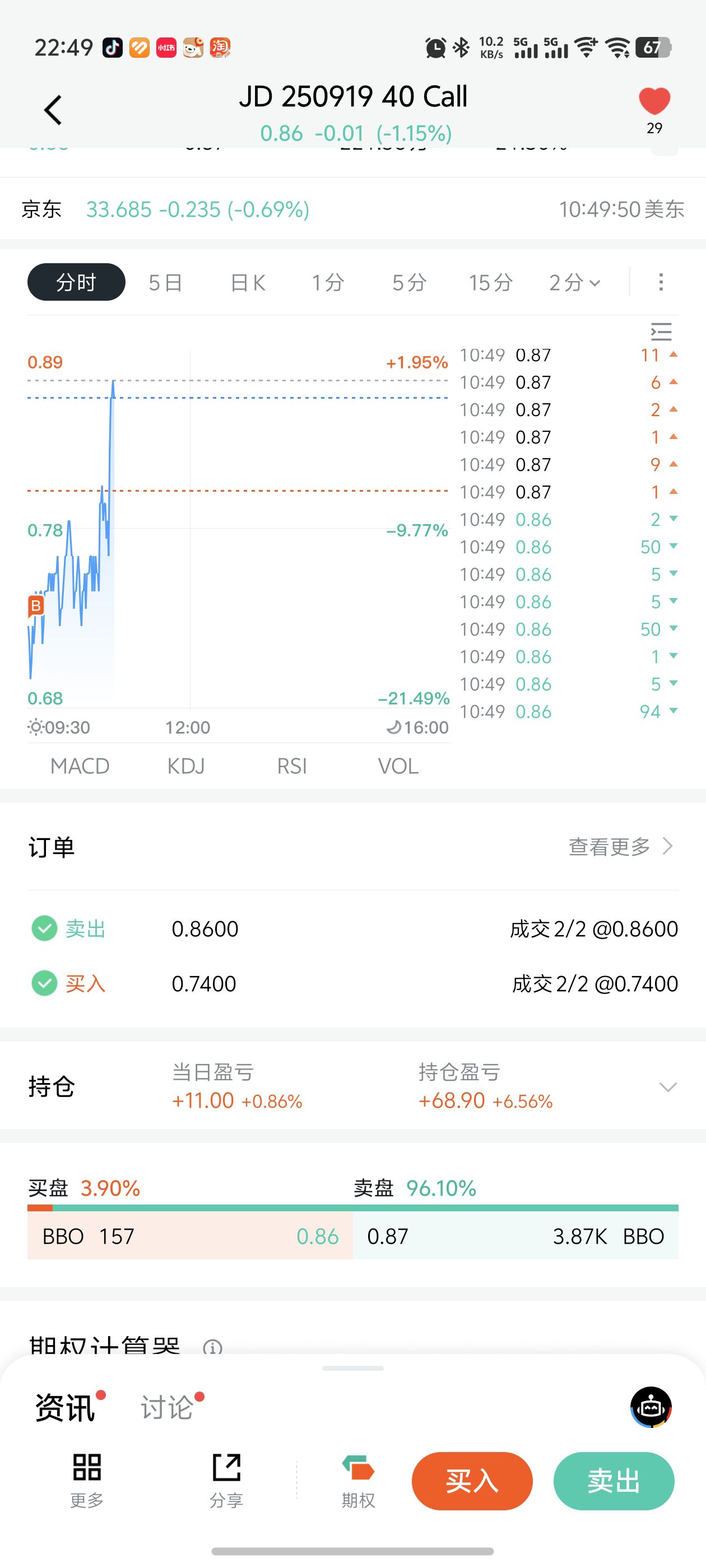Choose the RSI indicator
The width and height of the screenshot is (706, 1568).
(x=292, y=766)
